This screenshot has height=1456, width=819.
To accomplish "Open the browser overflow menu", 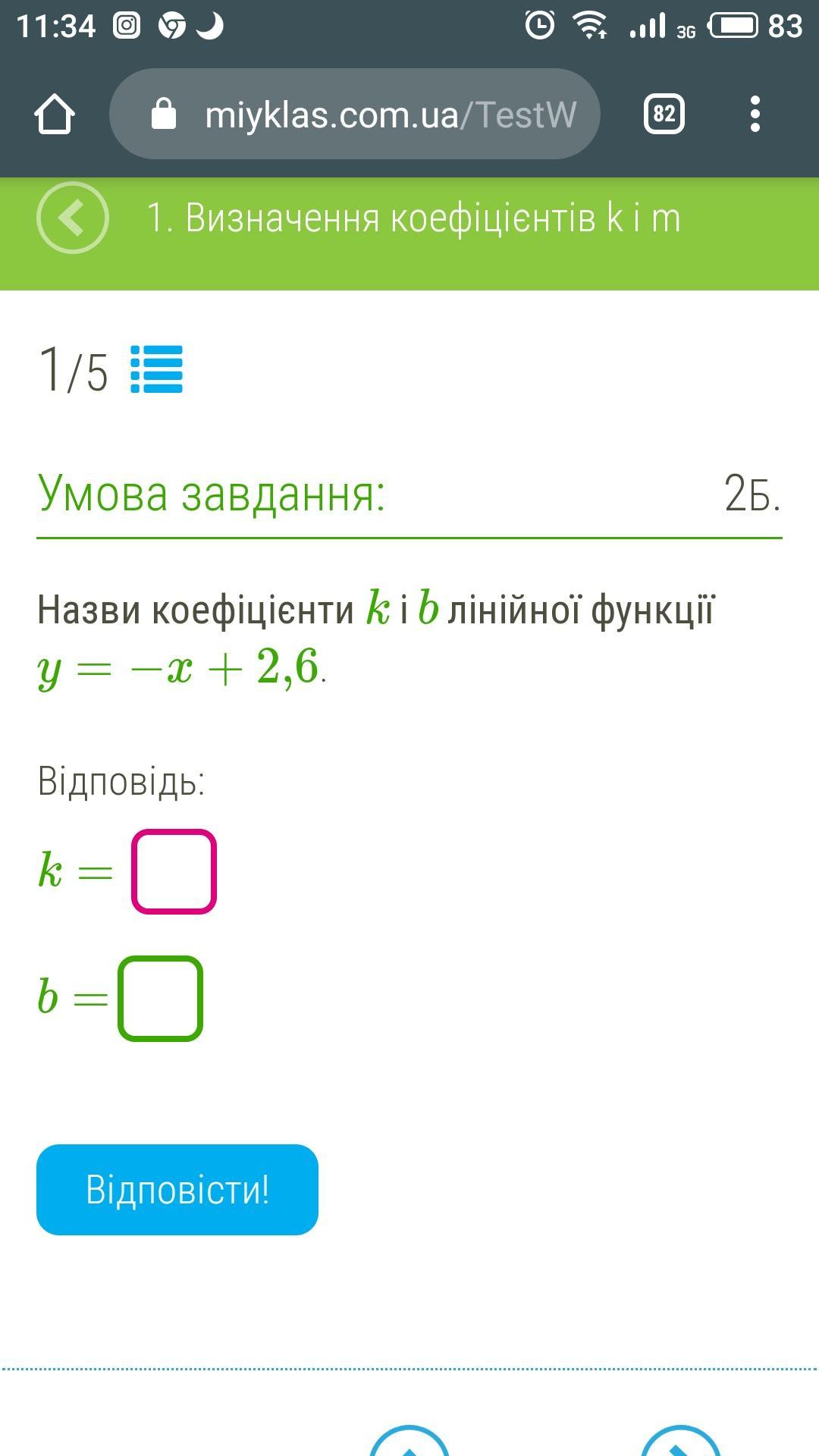I will 755,114.
